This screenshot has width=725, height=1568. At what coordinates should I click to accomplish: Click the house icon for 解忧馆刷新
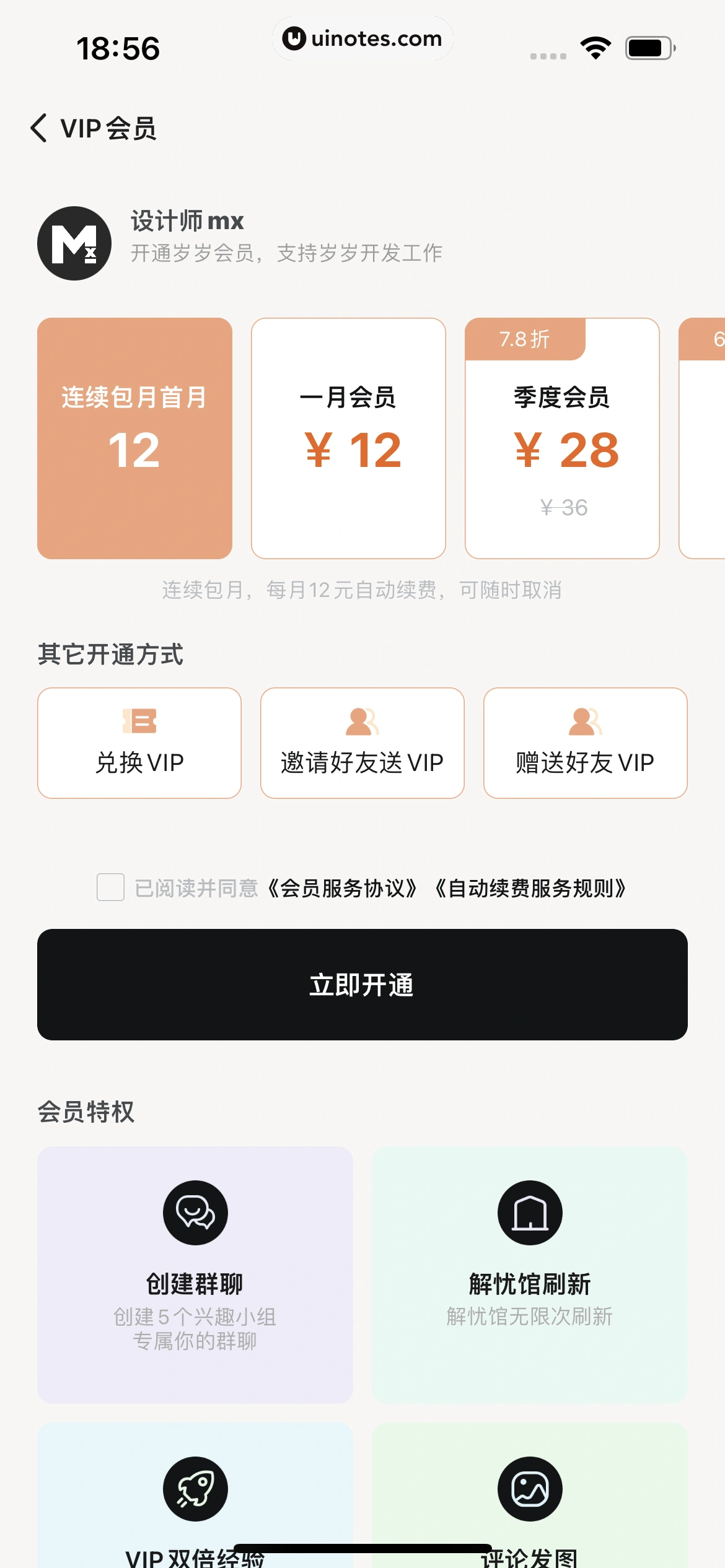[x=530, y=1213]
